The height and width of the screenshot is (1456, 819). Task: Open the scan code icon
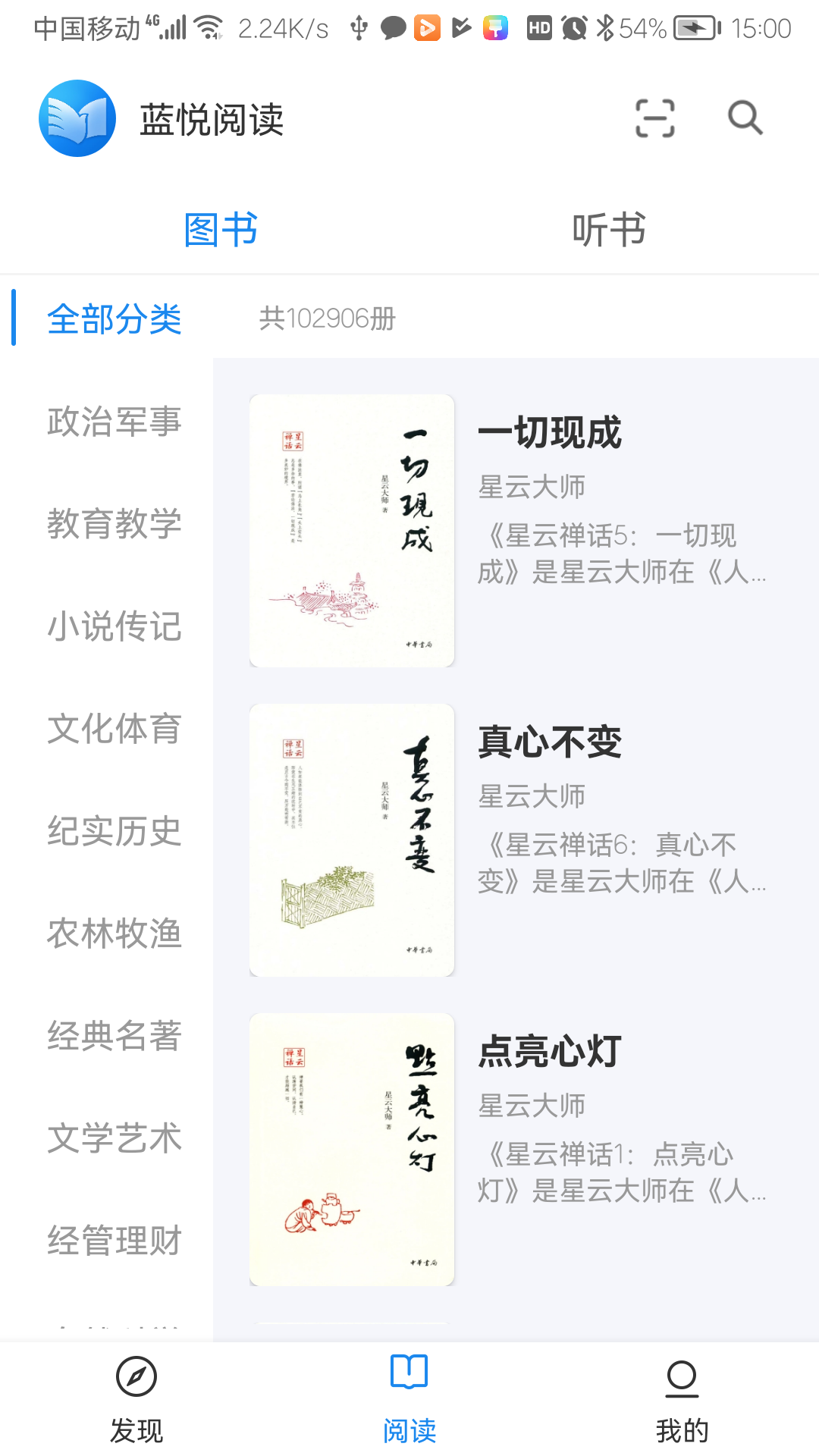point(654,118)
